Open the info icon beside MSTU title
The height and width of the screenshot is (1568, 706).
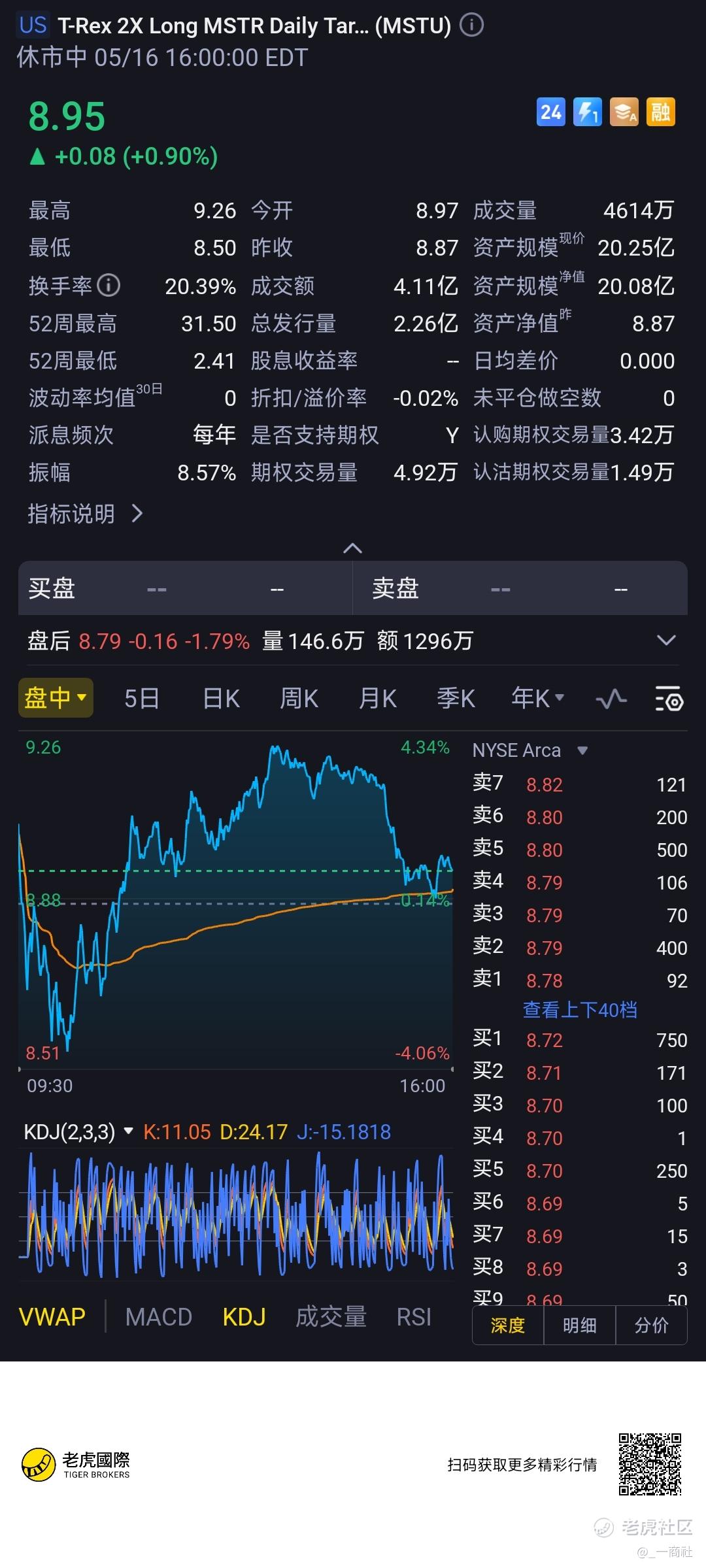[471, 25]
